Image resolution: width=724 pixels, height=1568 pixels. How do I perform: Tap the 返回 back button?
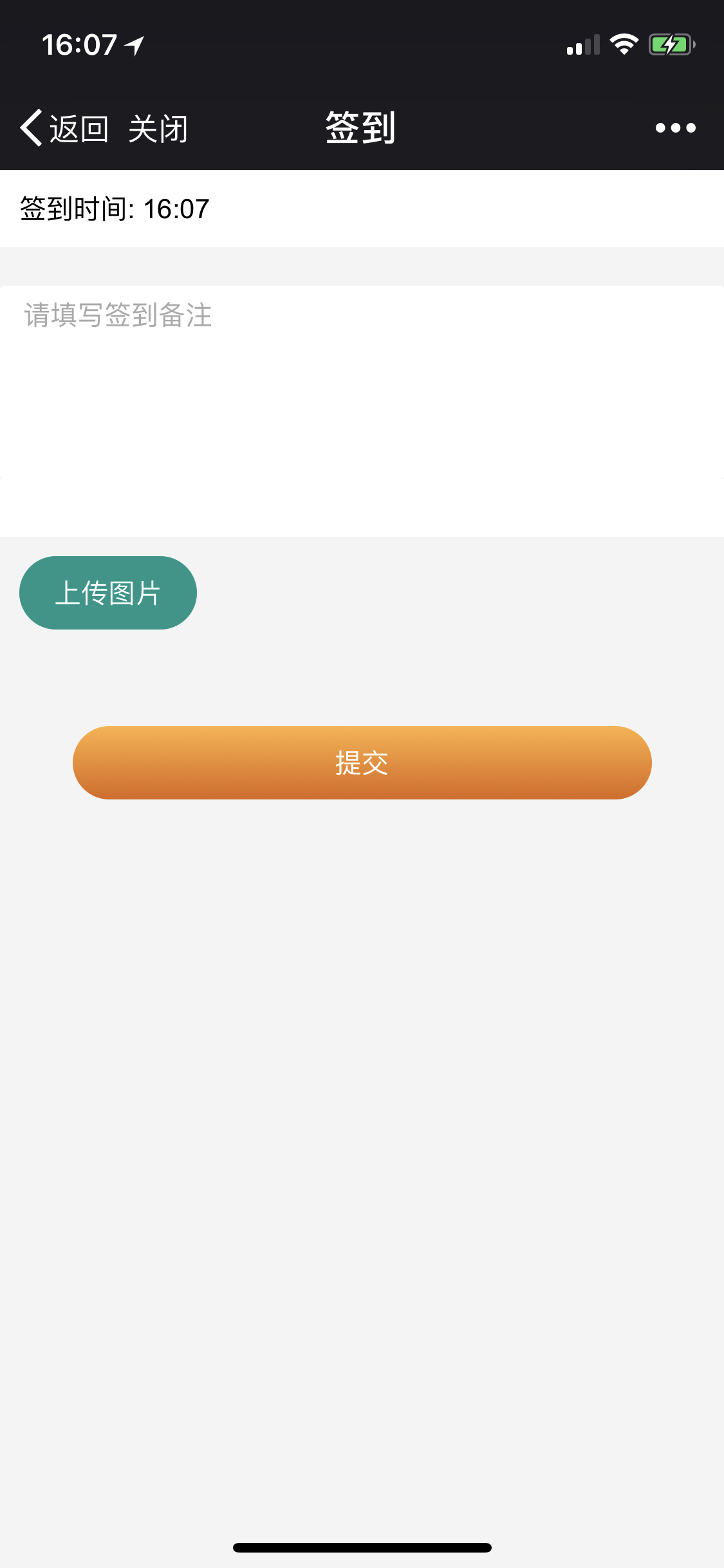point(64,129)
